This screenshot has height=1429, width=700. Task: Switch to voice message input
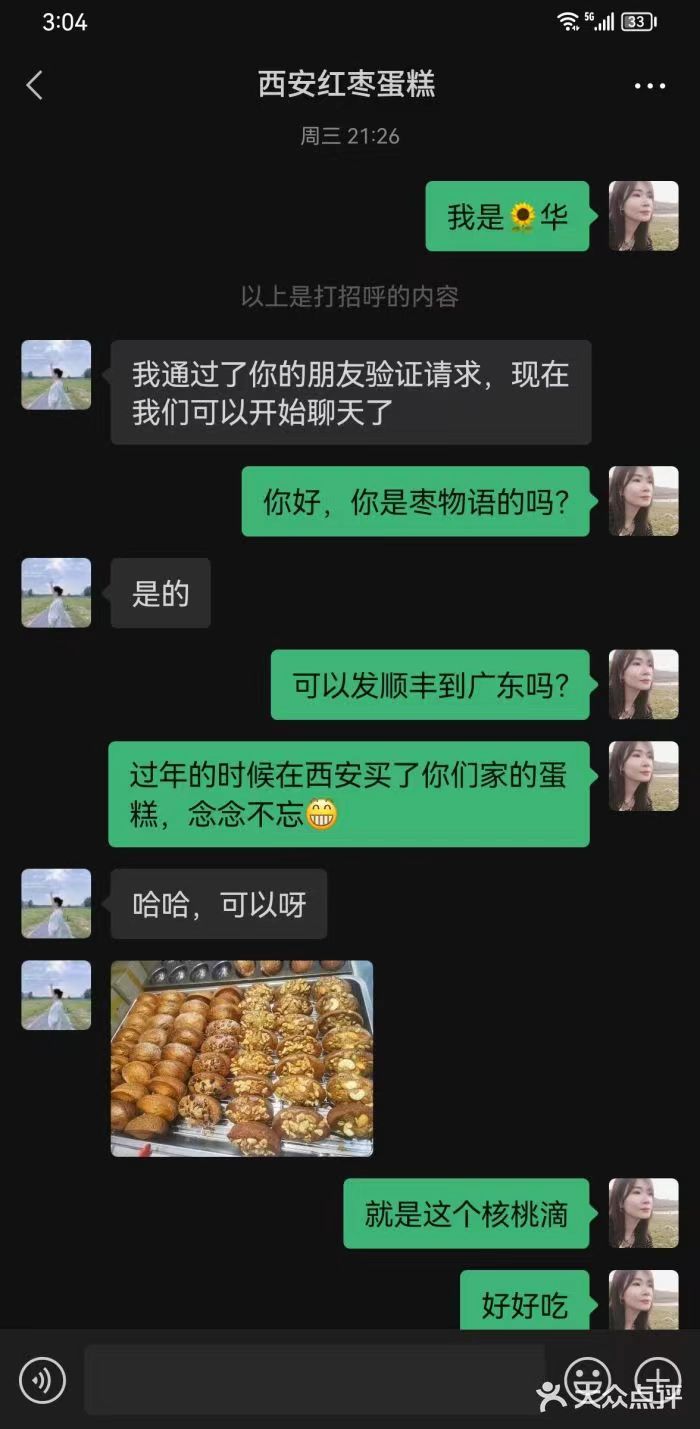click(42, 1381)
